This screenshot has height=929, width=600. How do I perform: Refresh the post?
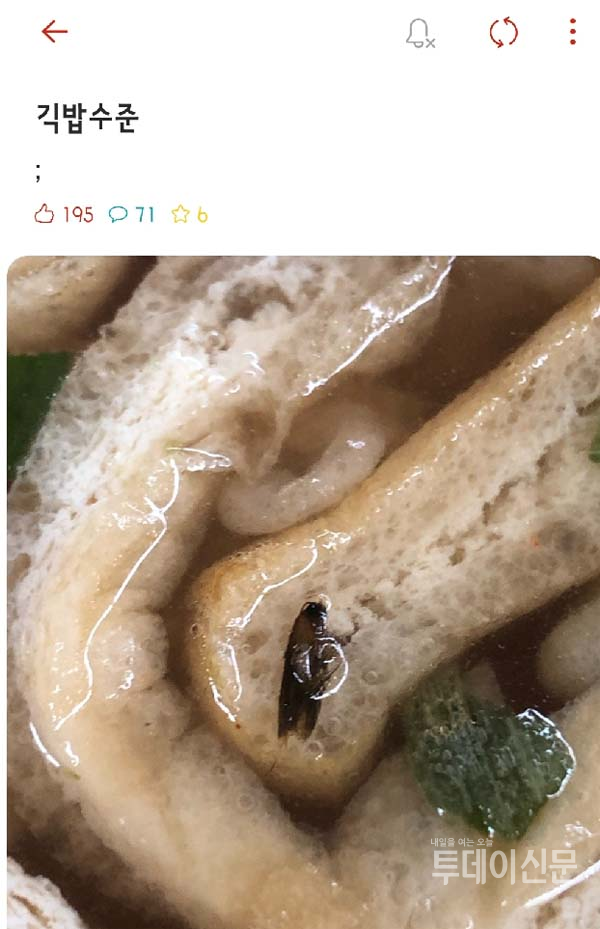[503, 33]
